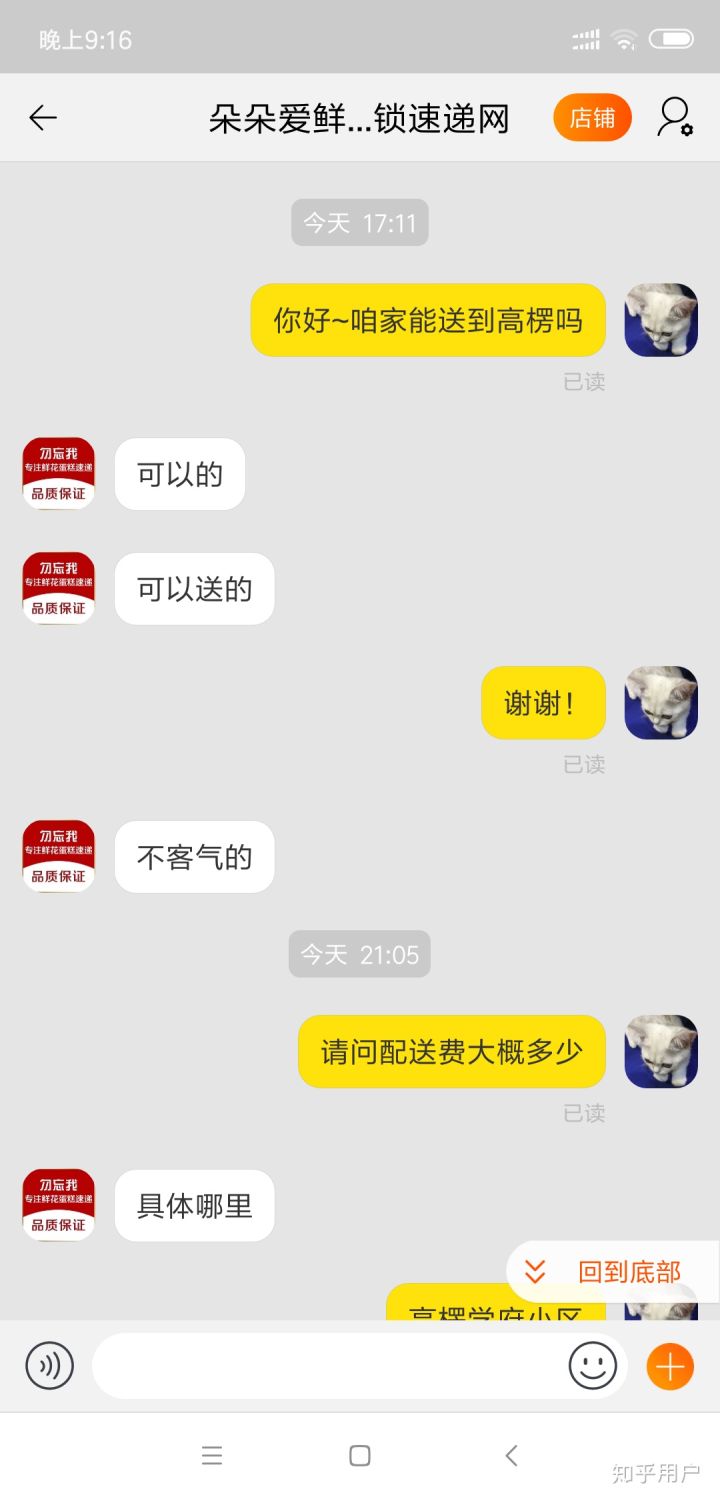Open the system recent apps menu

(212, 1456)
